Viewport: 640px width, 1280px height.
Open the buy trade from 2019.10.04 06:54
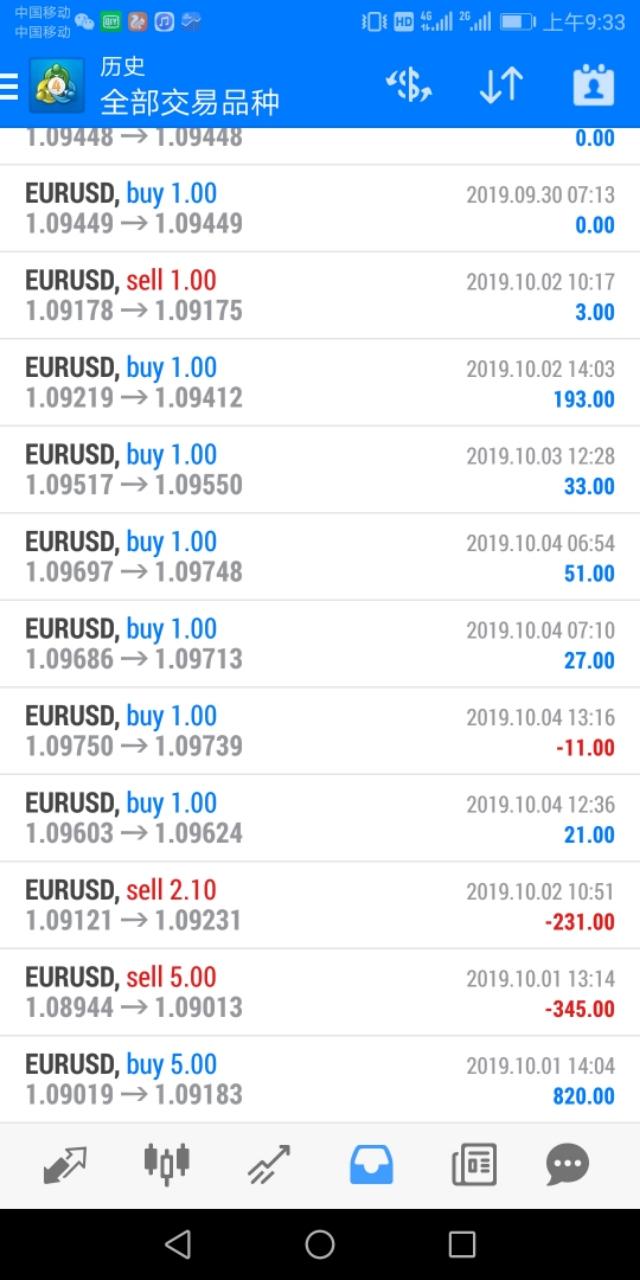320,556
